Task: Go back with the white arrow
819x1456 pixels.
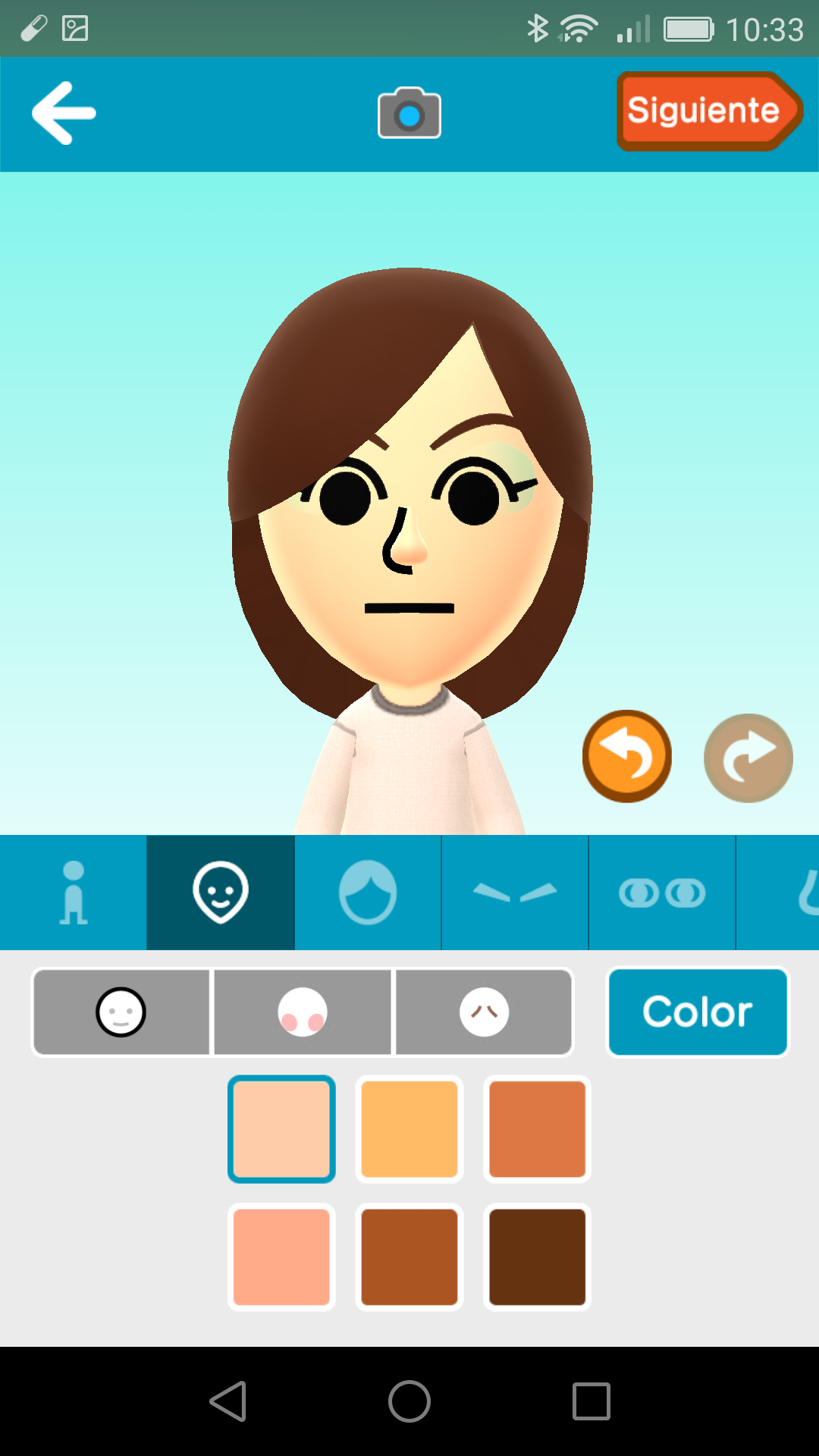Action: pyautogui.click(x=64, y=114)
